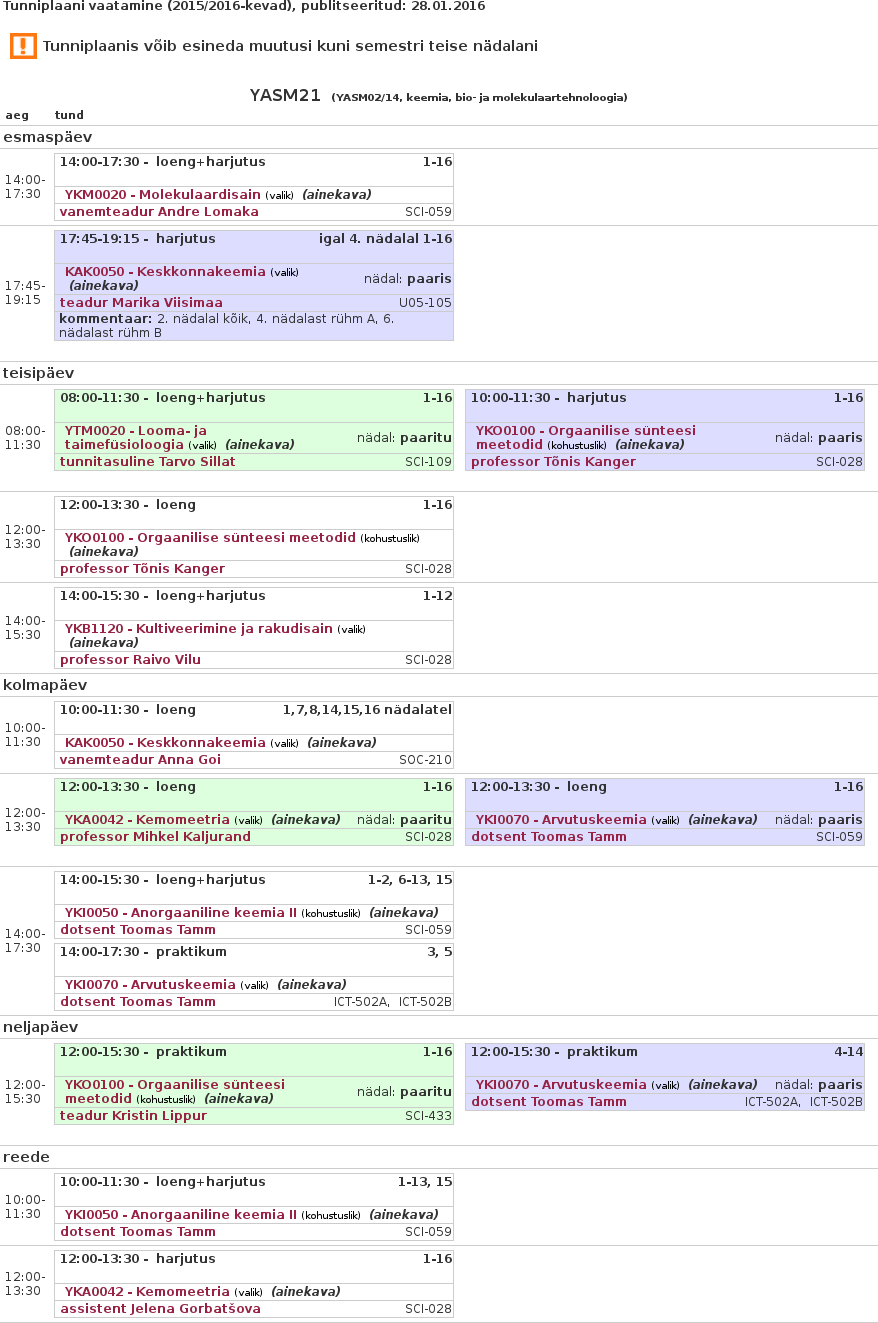Image resolution: width=878 pixels, height=1323 pixels.
Task: Open professor Mihkel Kaljurand's page
Action: pos(155,837)
